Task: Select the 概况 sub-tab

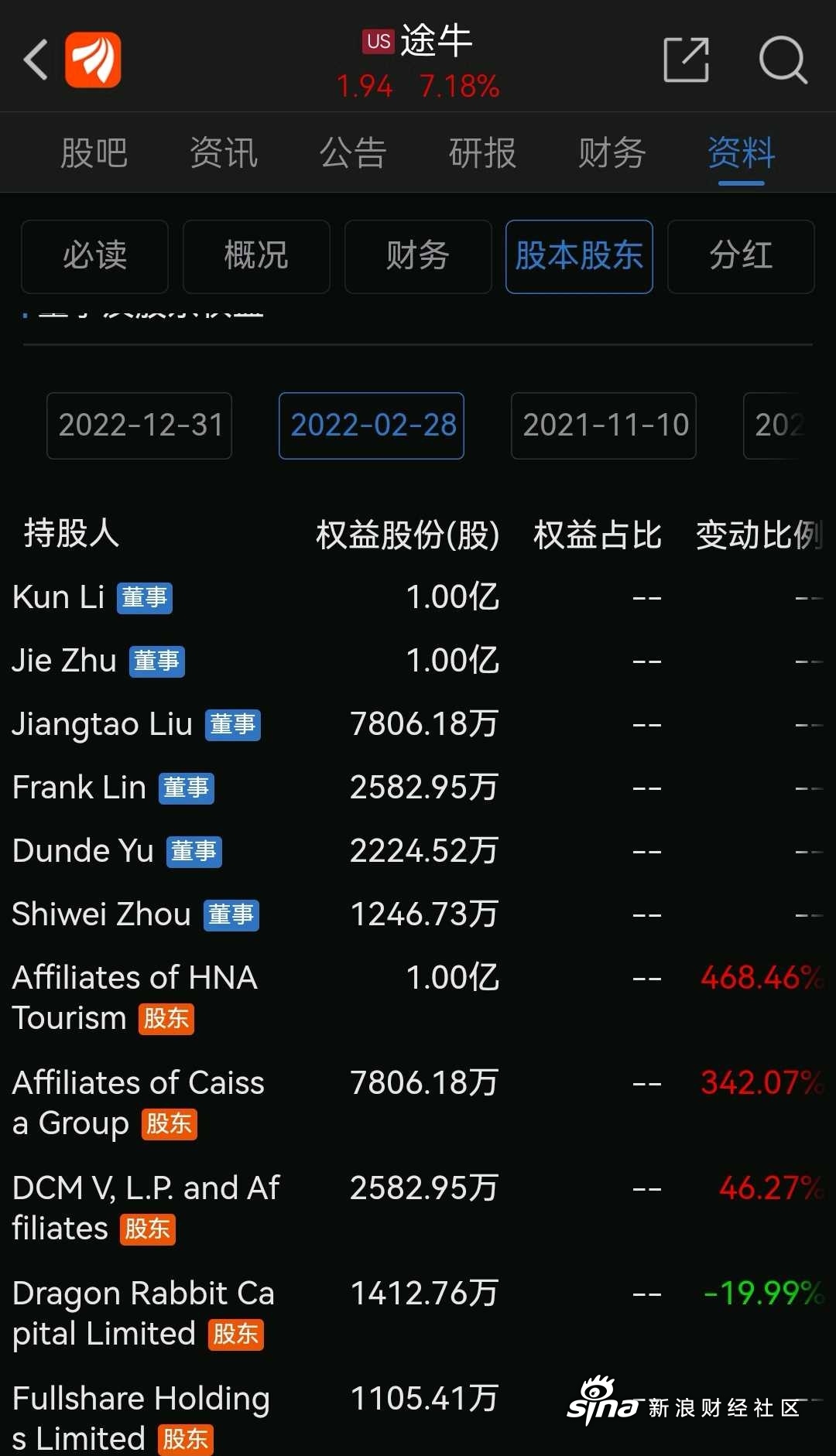Action: 256,257
